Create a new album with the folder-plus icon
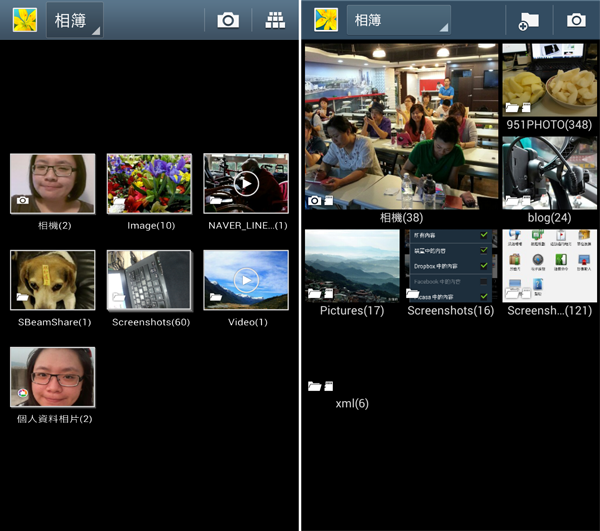Screen dimensions: 600x531 pos(529,20)
